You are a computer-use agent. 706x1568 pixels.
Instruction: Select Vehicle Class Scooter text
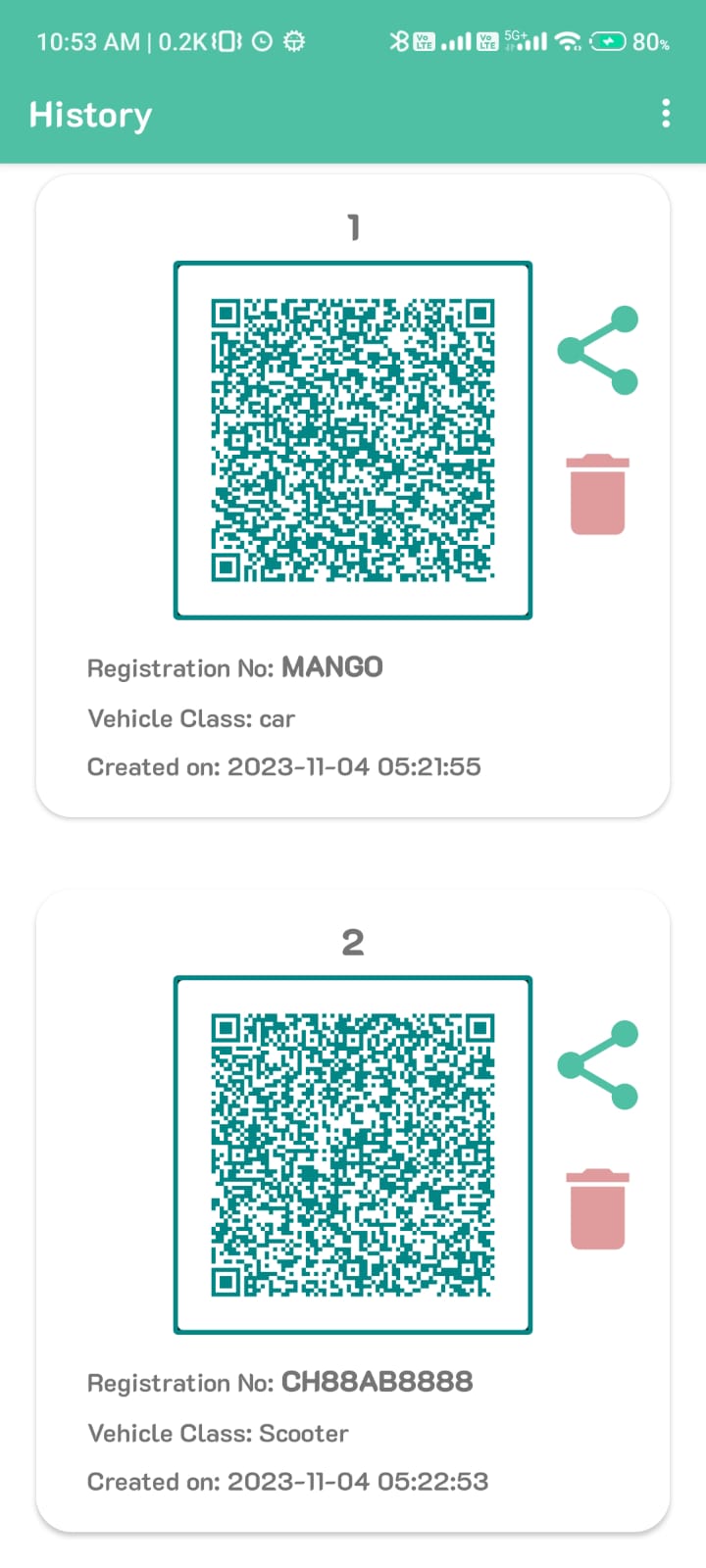(217, 1433)
